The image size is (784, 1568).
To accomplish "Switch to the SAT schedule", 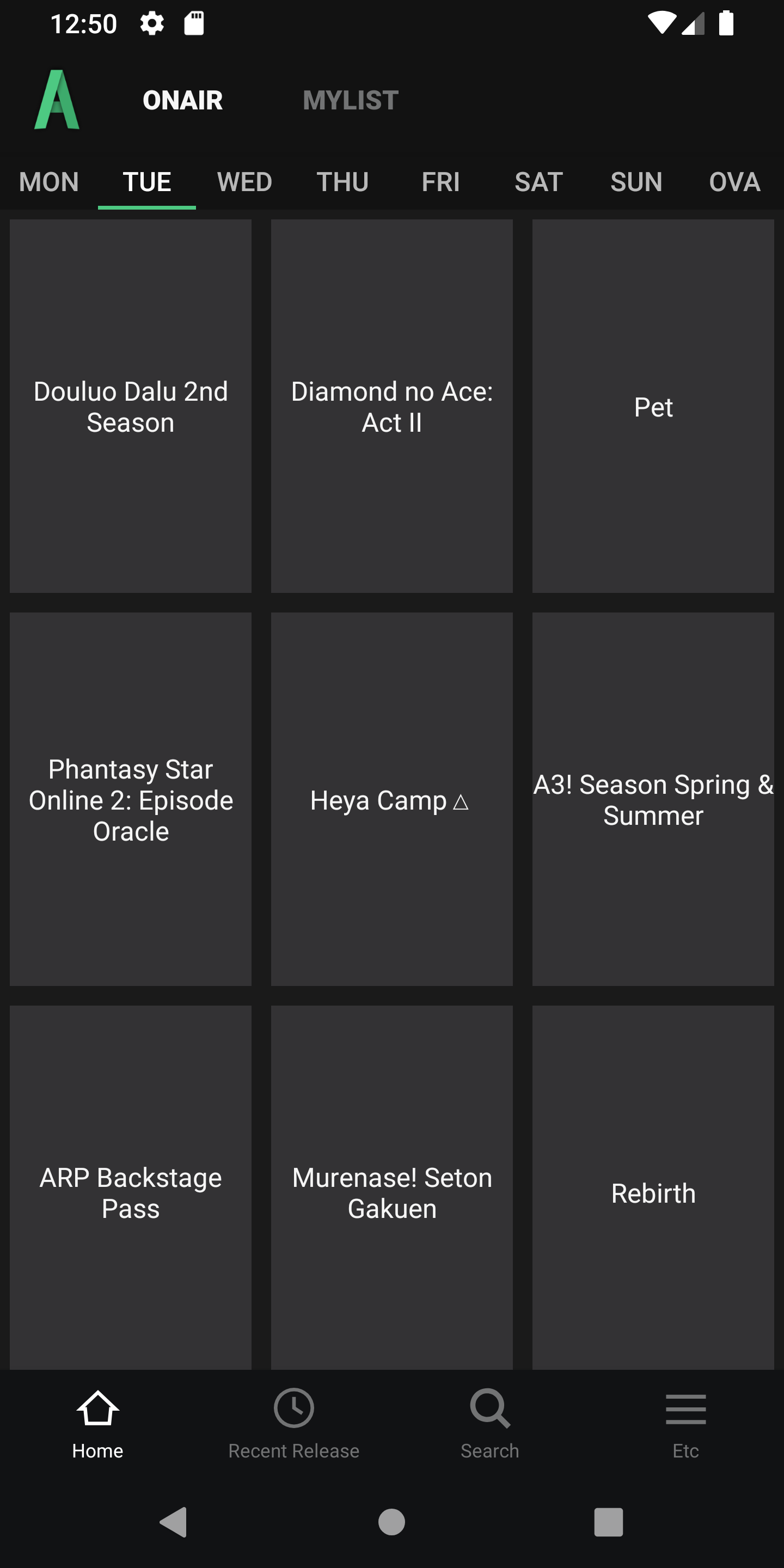I will [x=538, y=182].
